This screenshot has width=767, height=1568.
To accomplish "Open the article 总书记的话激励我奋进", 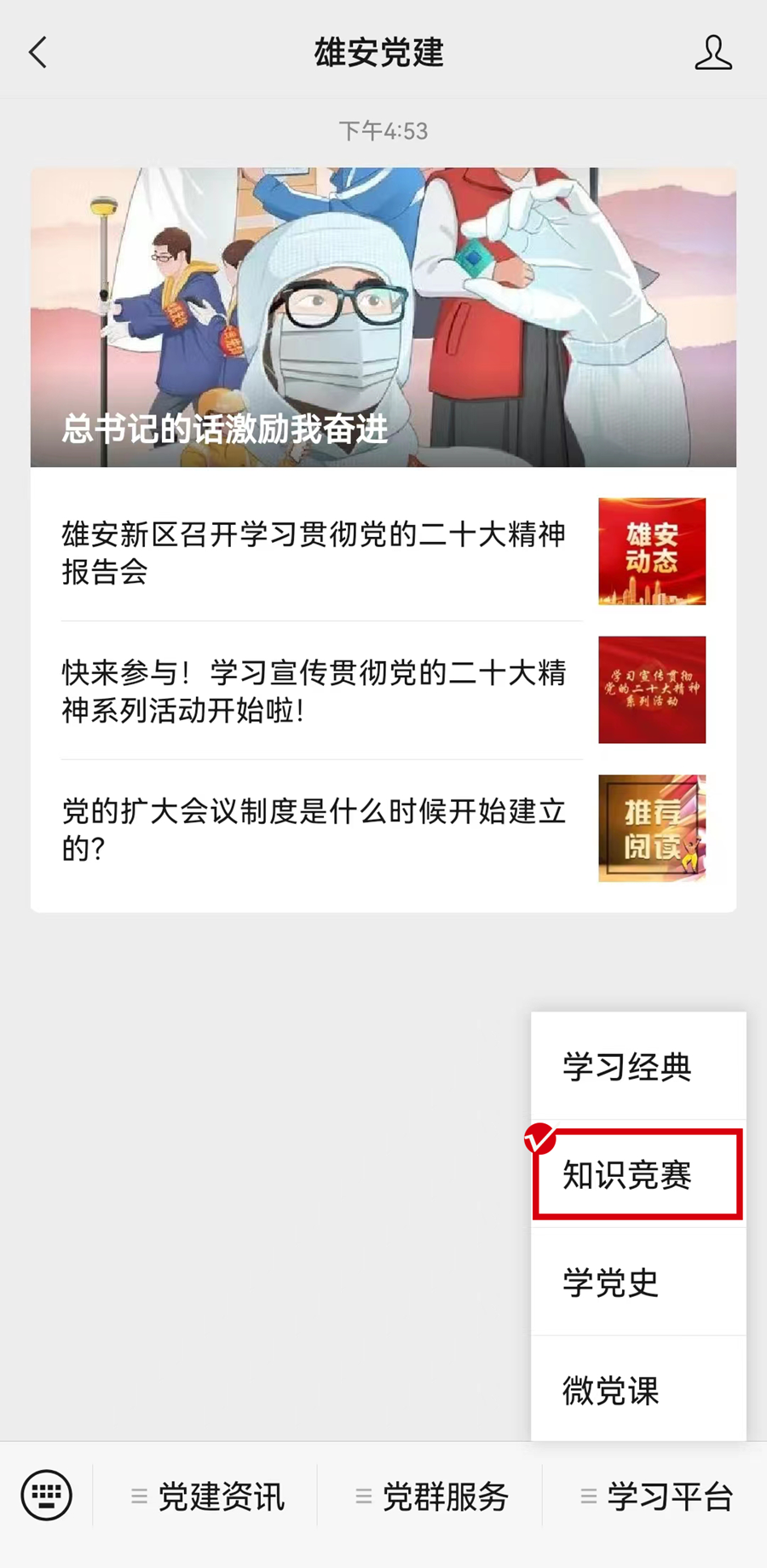I will (383, 317).
